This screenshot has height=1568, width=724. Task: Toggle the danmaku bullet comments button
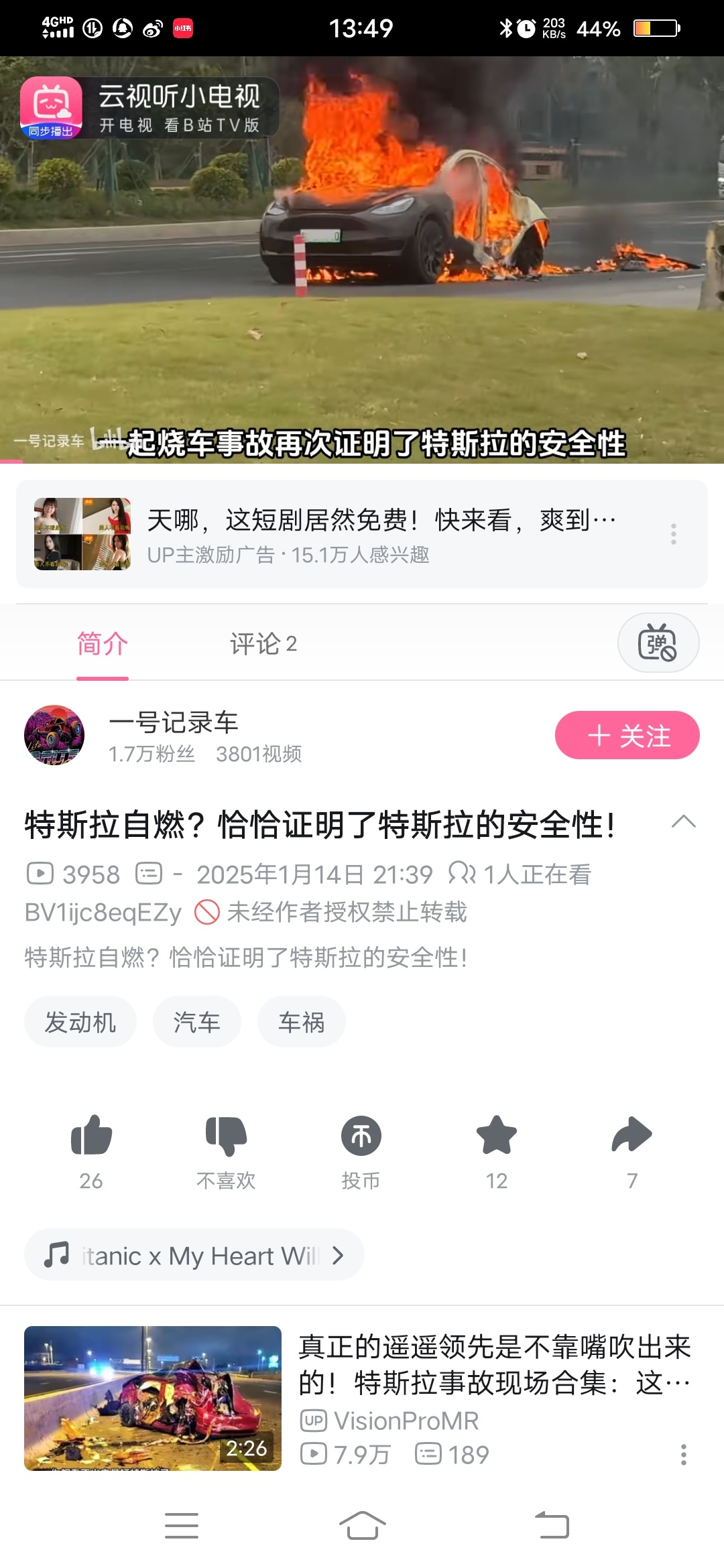658,643
